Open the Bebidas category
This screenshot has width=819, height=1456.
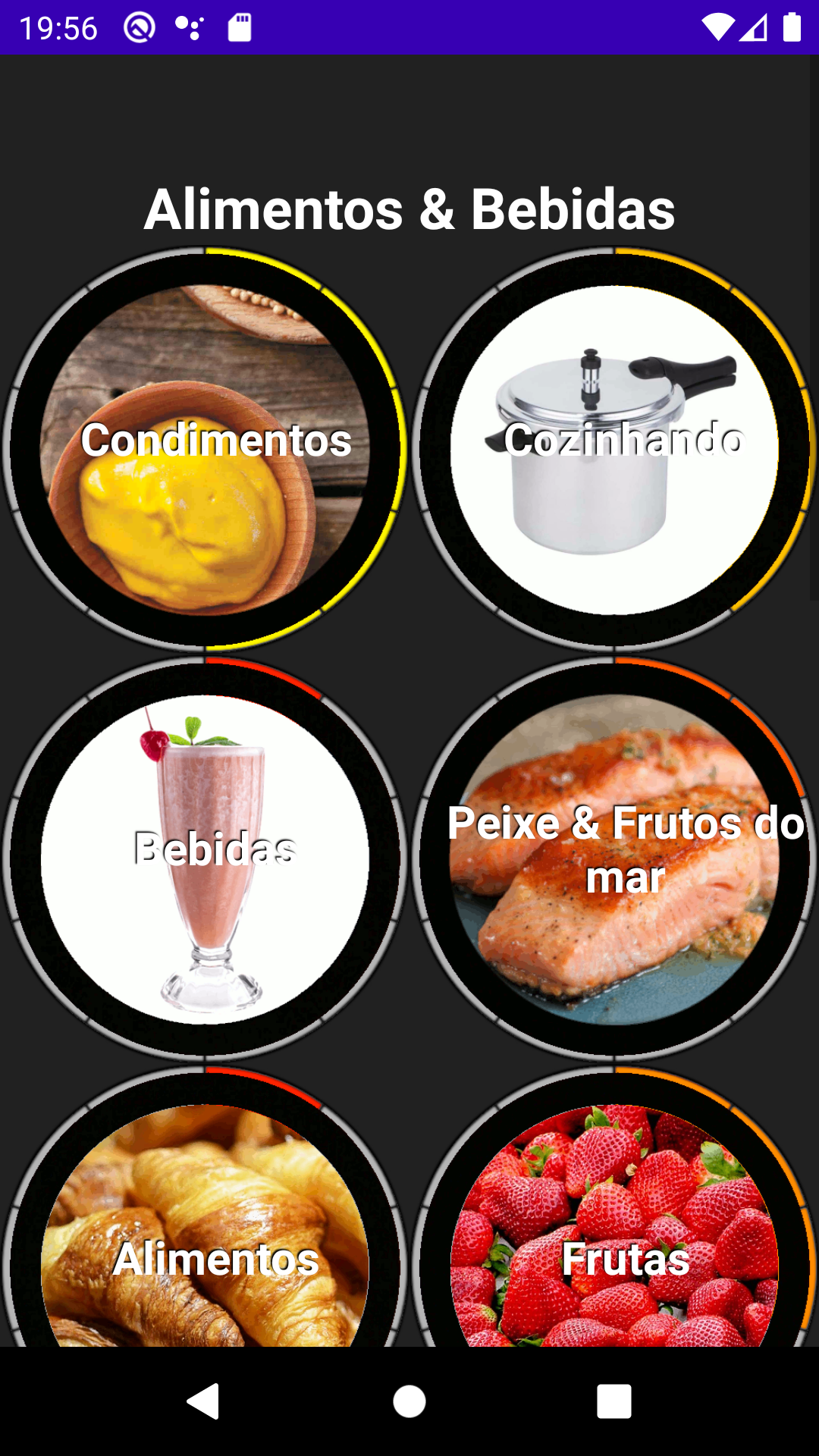click(x=205, y=858)
